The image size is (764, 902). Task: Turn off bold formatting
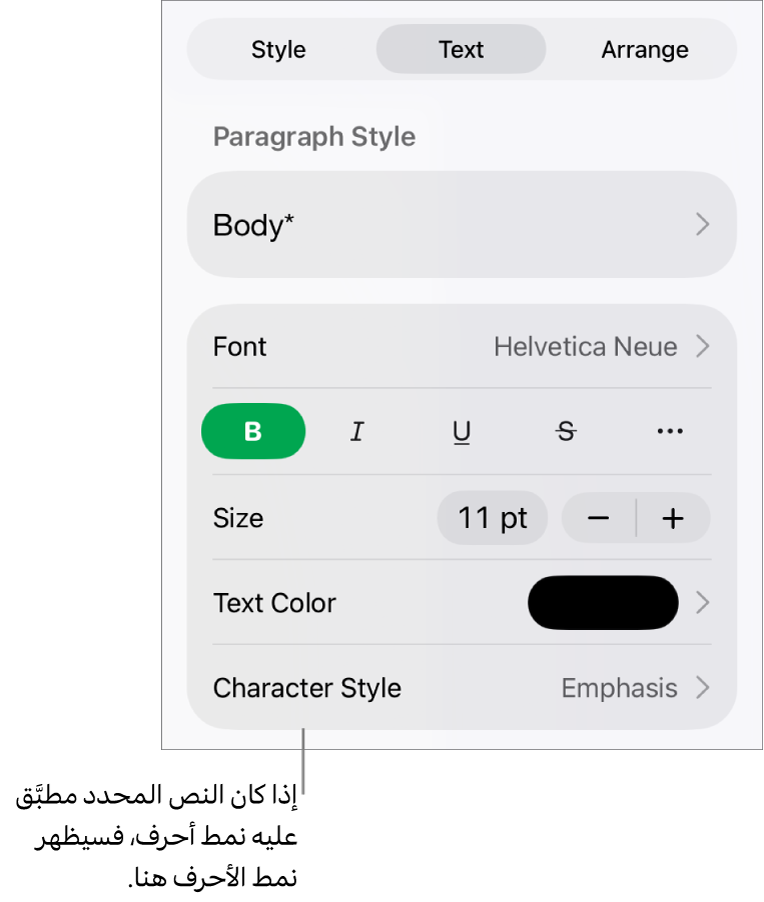tap(253, 431)
